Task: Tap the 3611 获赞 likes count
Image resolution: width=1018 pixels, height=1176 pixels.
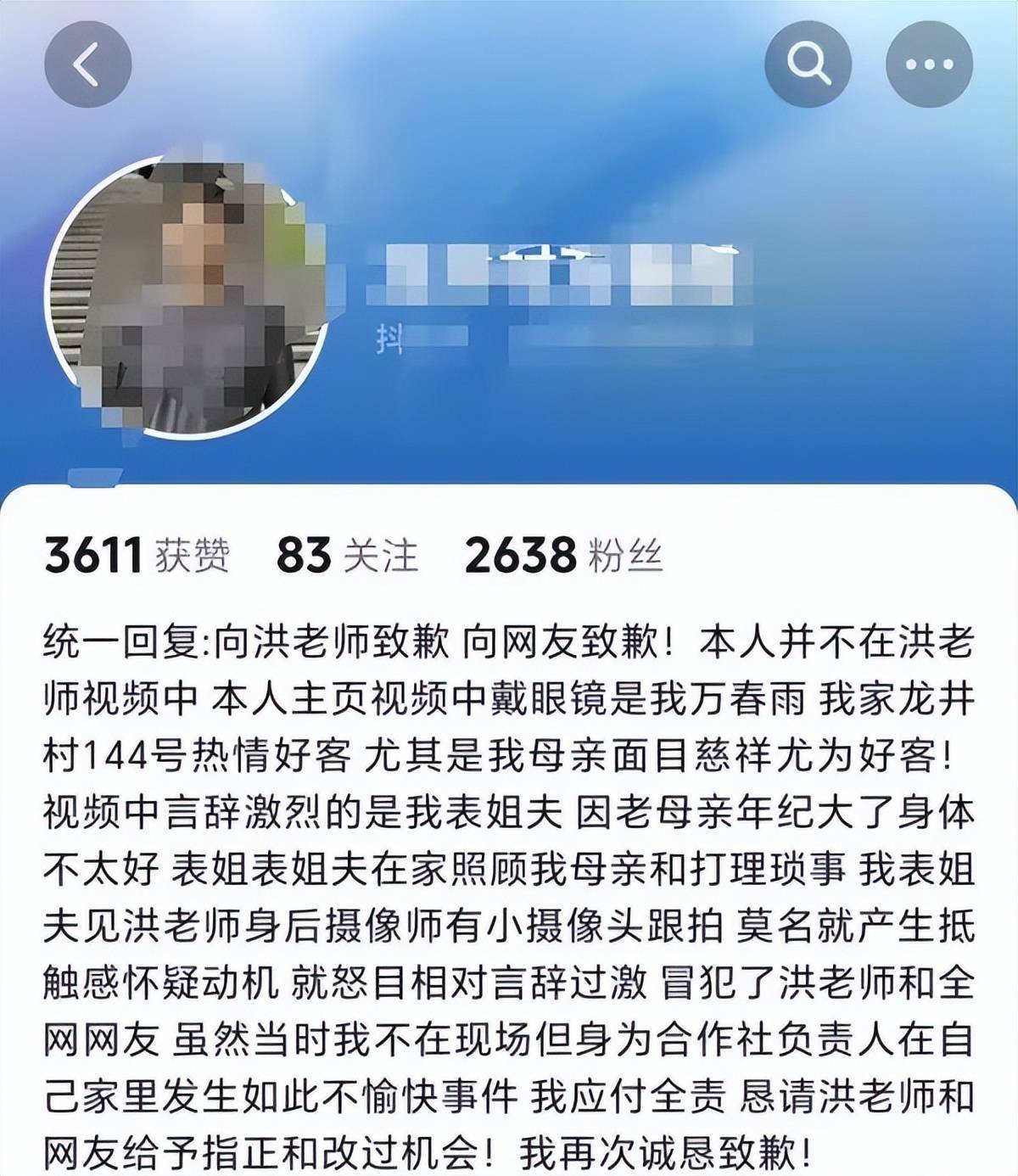Action: pos(137,556)
